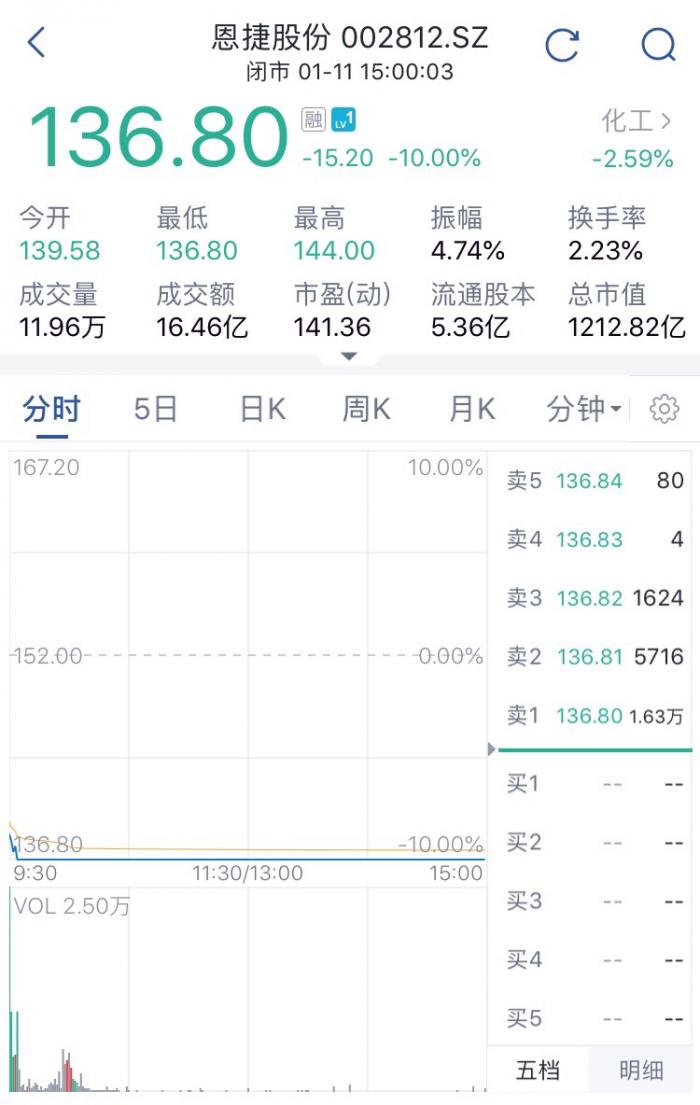Expand the quote details with the down arrow

pyautogui.click(x=349, y=356)
